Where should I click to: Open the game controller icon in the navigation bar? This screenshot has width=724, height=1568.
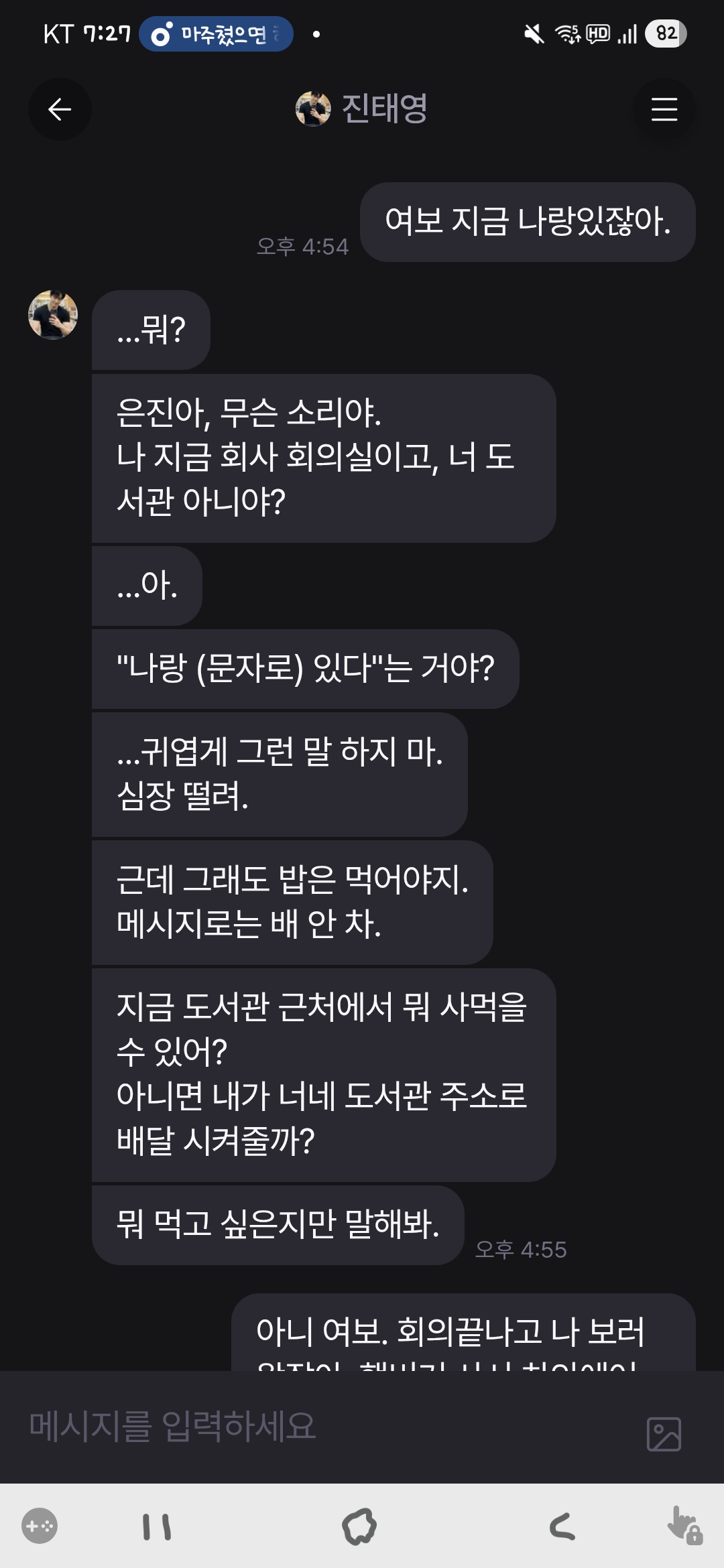[x=40, y=1526]
